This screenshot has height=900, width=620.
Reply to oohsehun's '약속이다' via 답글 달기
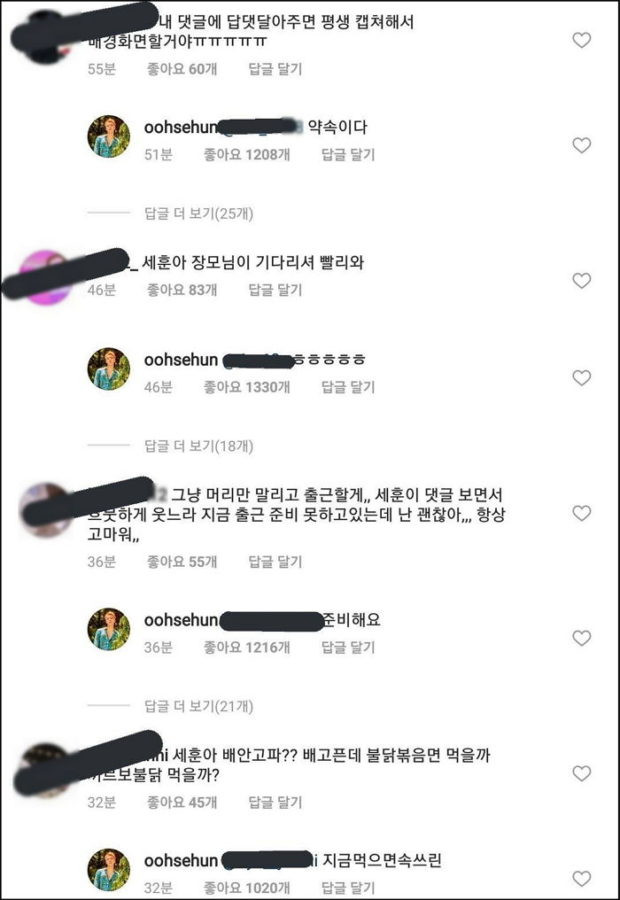click(x=347, y=155)
